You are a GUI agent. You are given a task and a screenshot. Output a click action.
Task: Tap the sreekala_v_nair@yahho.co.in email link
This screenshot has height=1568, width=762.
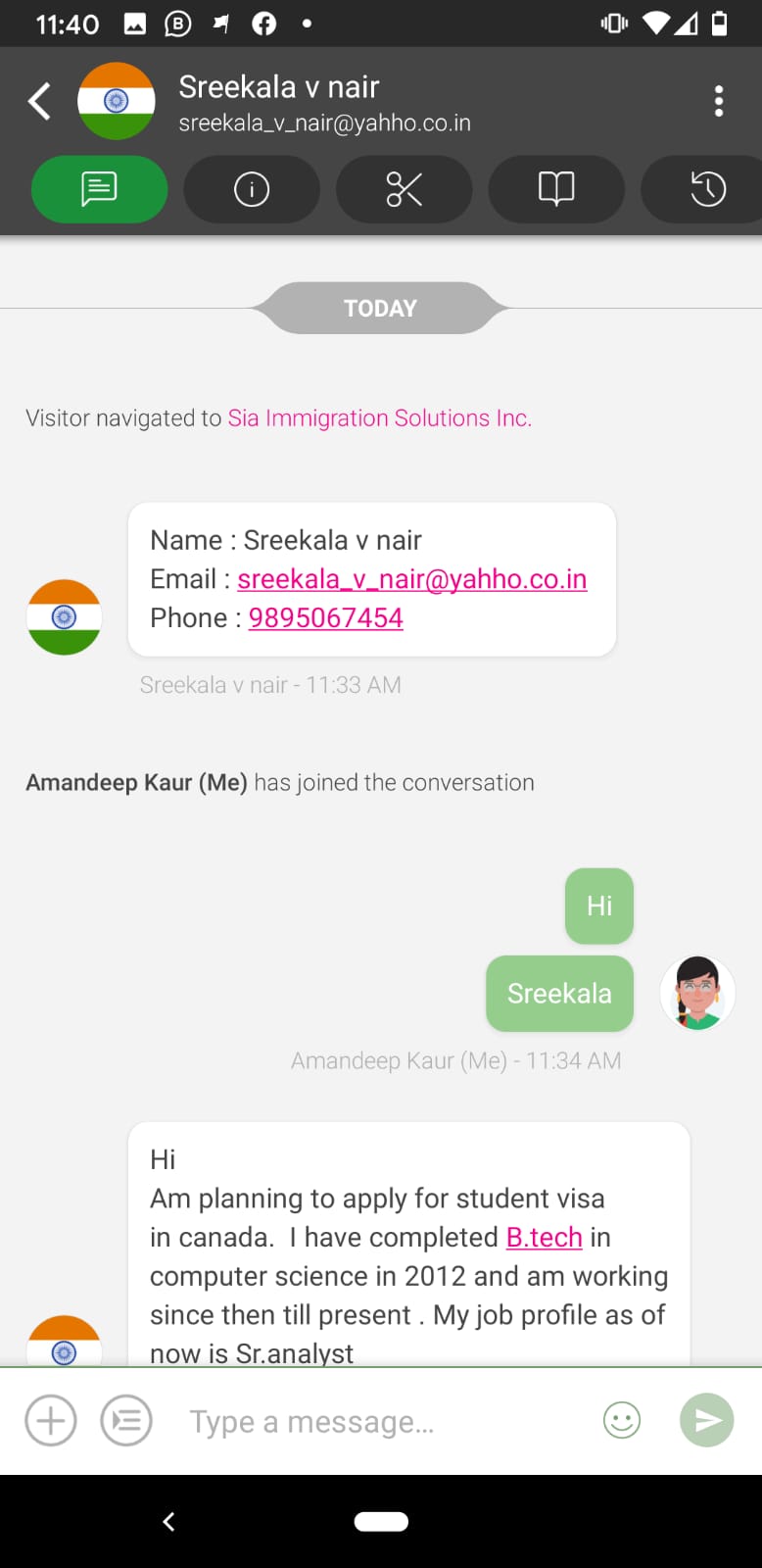coord(411,579)
